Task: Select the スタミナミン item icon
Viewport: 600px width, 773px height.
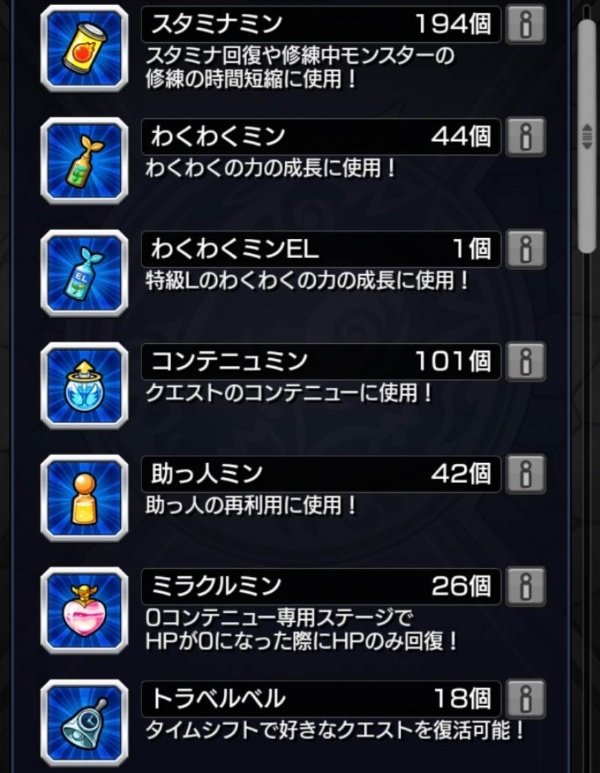Action: (84, 48)
